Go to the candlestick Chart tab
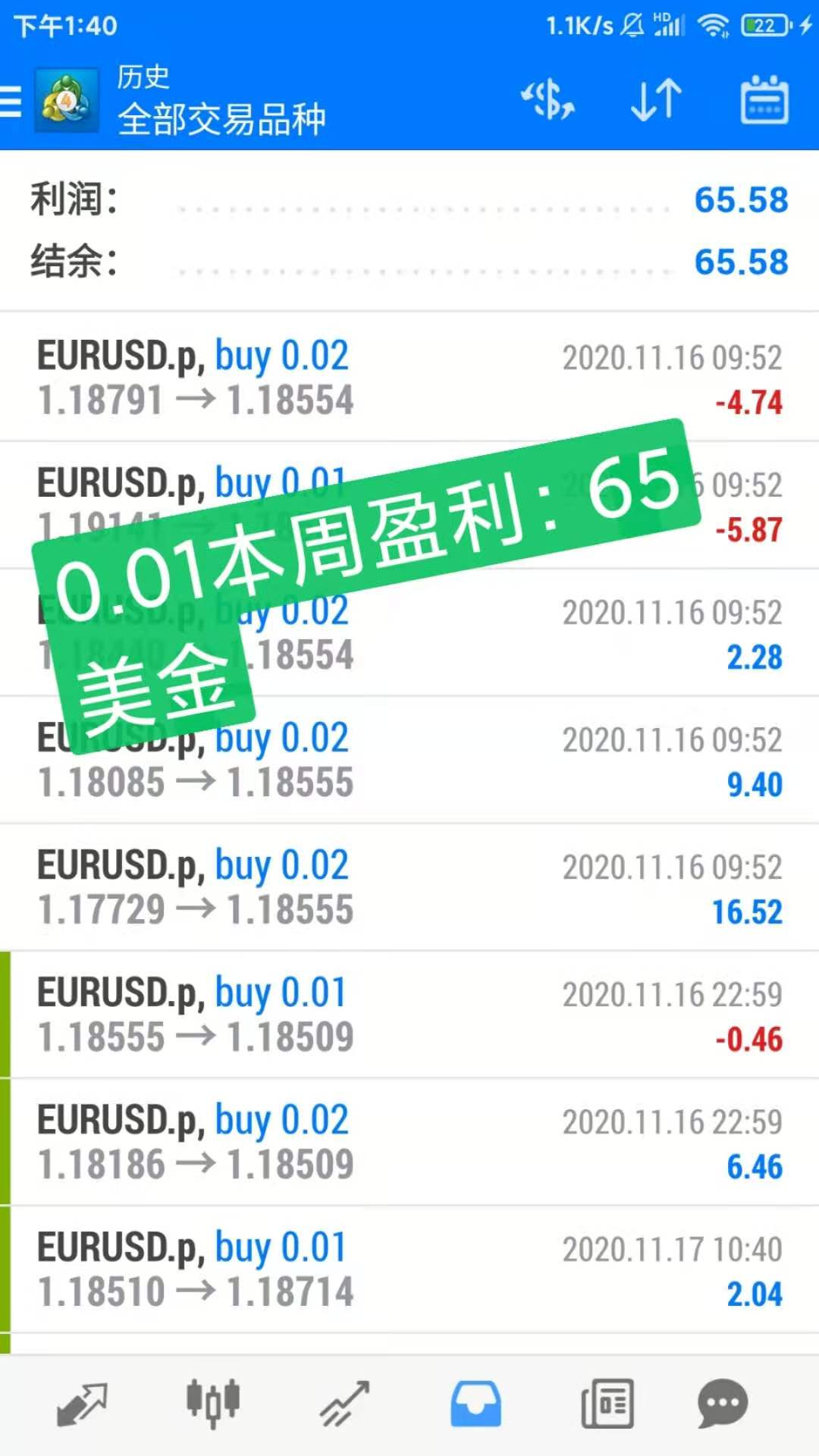The image size is (819, 1456). (213, 1404)
